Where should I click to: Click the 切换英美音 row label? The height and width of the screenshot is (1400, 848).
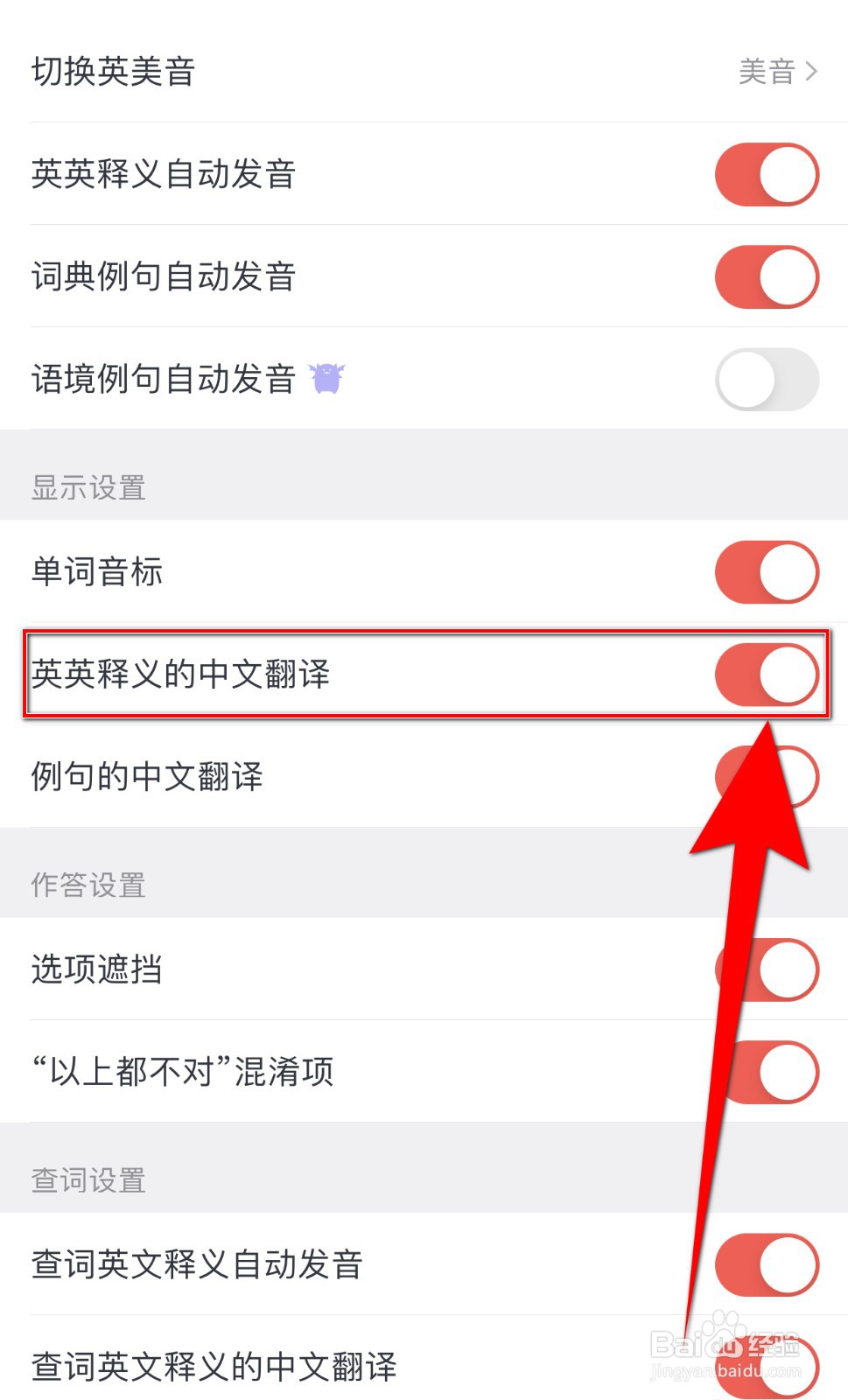tap(114, 71)
